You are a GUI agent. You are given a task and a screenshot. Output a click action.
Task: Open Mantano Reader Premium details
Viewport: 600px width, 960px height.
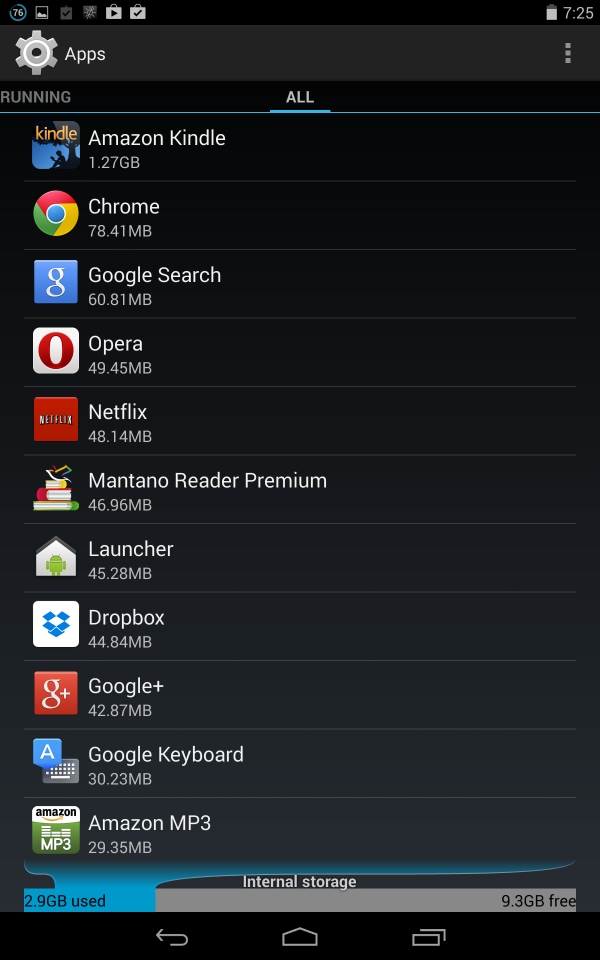click(300, 490)
